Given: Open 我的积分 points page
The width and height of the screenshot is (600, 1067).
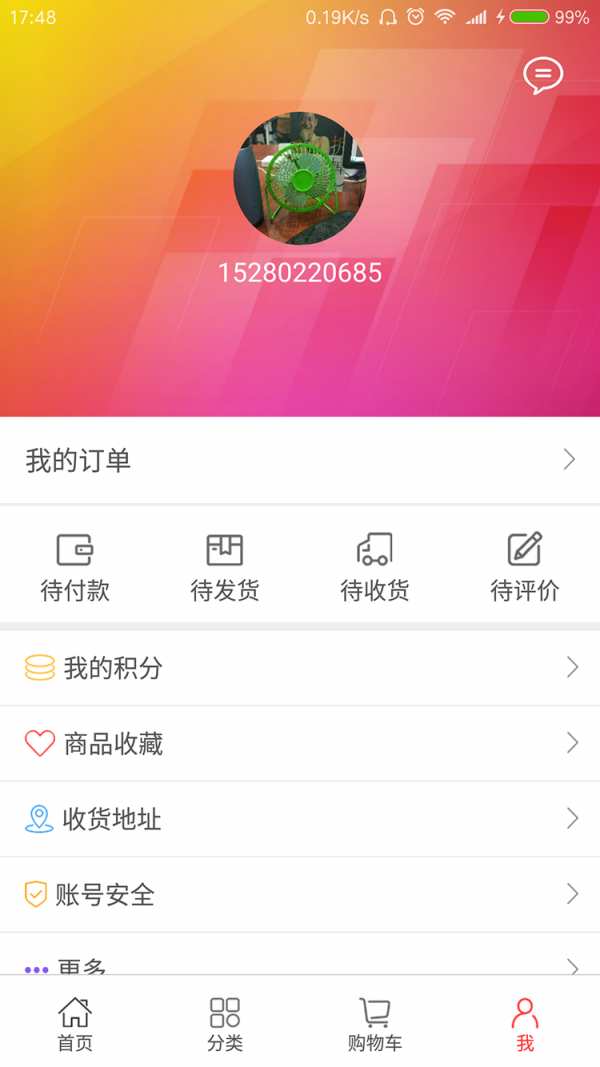Looking at the screenshot, I should [x=300, y=668].
